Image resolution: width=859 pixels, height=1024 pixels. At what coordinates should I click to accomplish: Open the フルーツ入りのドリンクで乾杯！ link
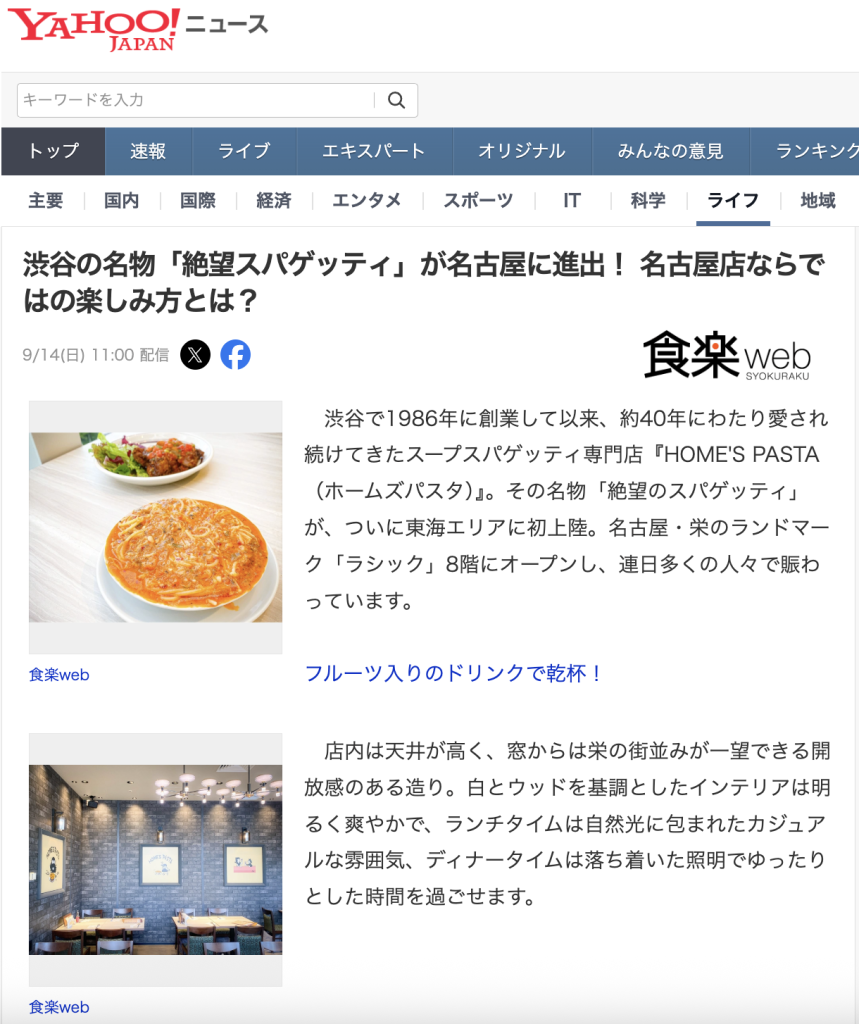[455, 673]
